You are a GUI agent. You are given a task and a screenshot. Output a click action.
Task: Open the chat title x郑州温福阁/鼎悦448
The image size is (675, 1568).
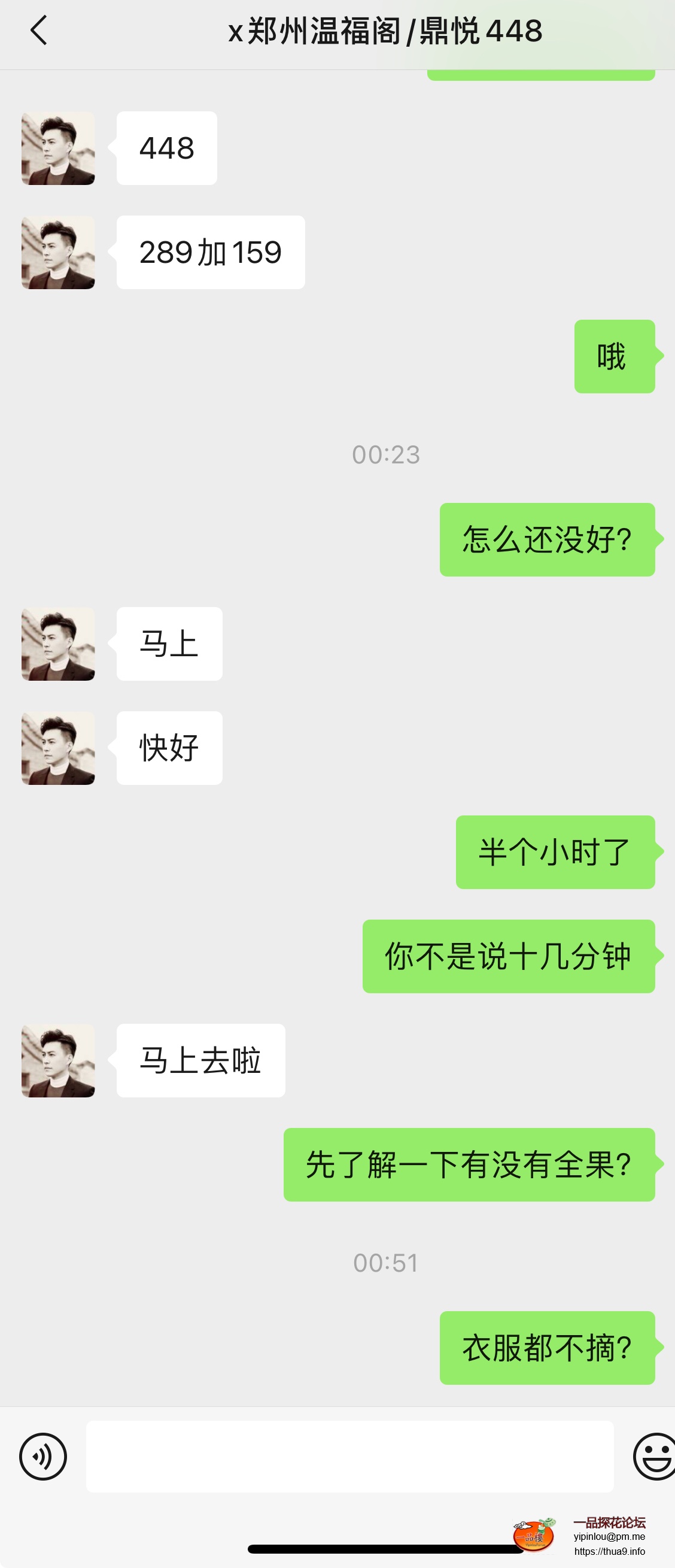(x=384, y=32)
